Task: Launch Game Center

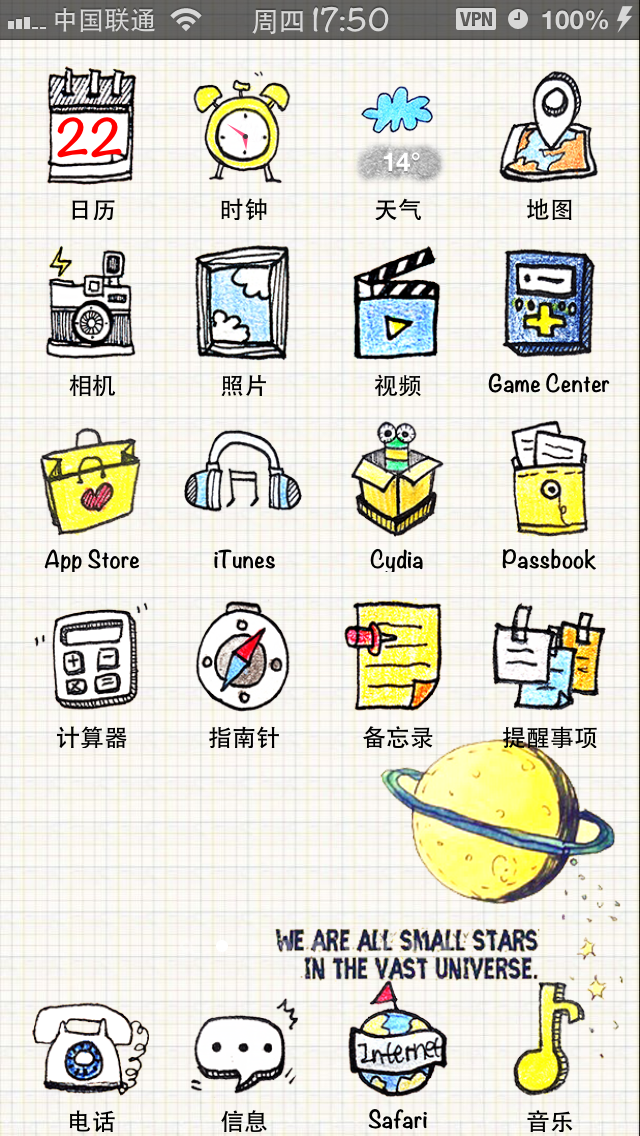Action: pyautogui.click(x=549, y=304)
